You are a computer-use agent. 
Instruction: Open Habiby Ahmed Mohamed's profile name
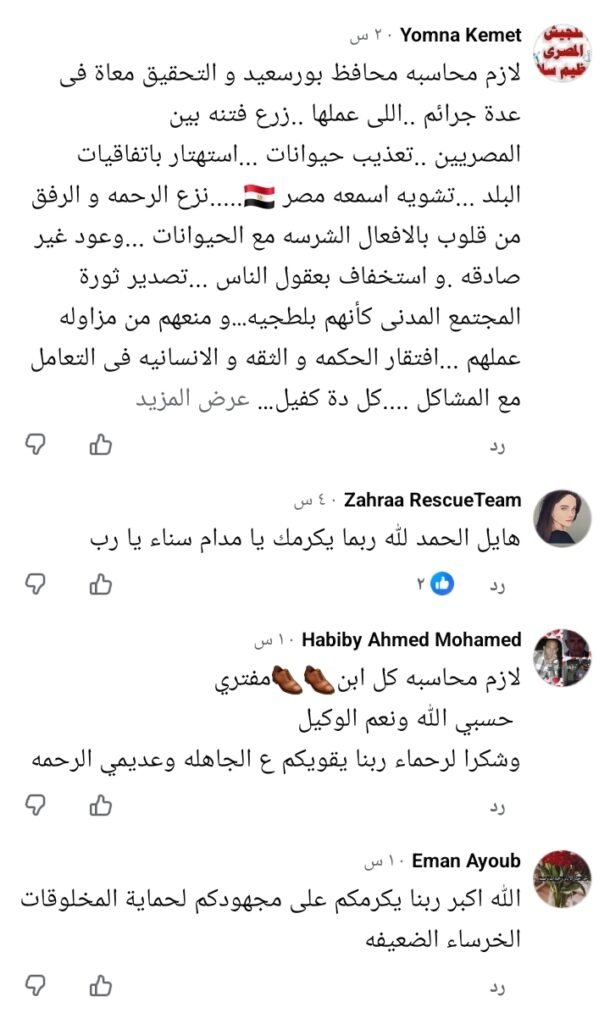tap(411, 639)
